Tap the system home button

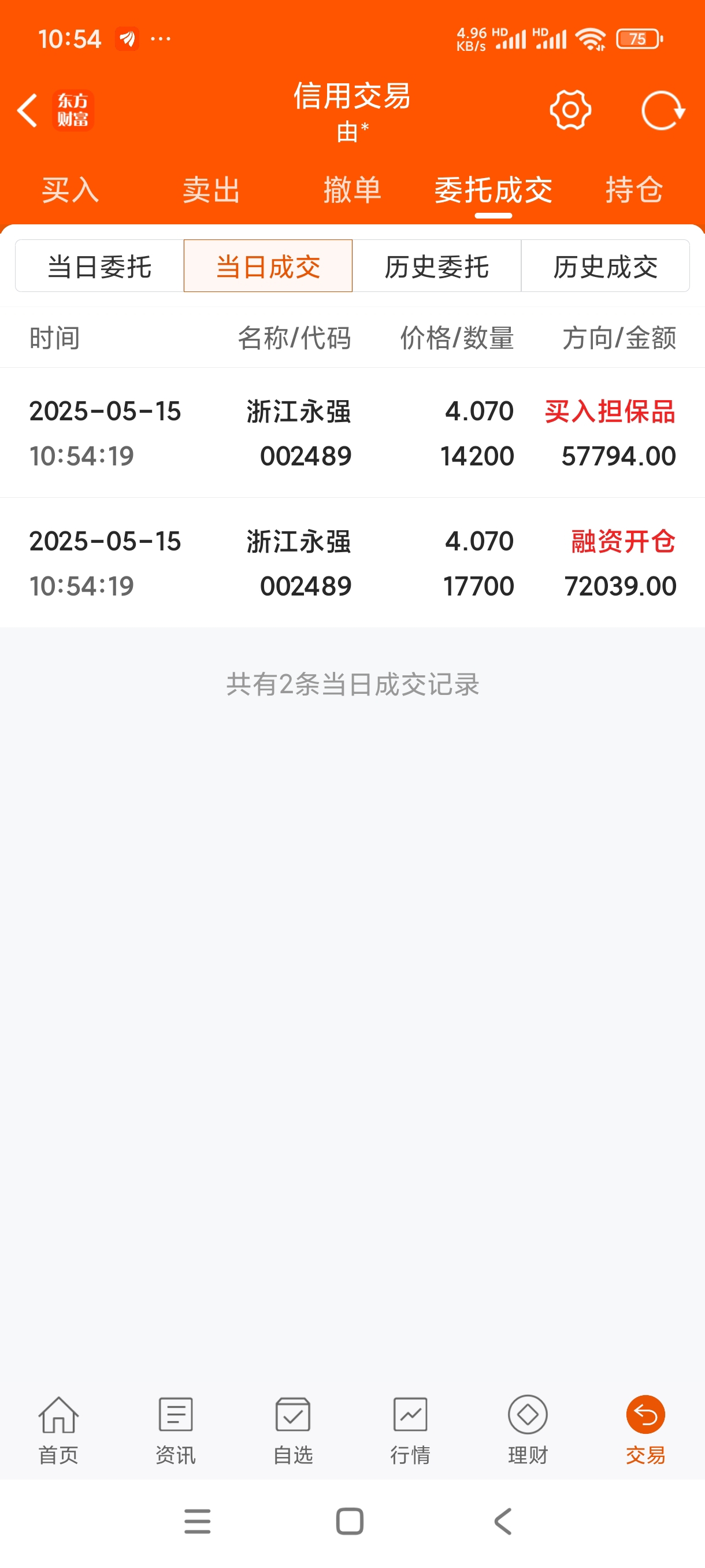point(350,1522)
